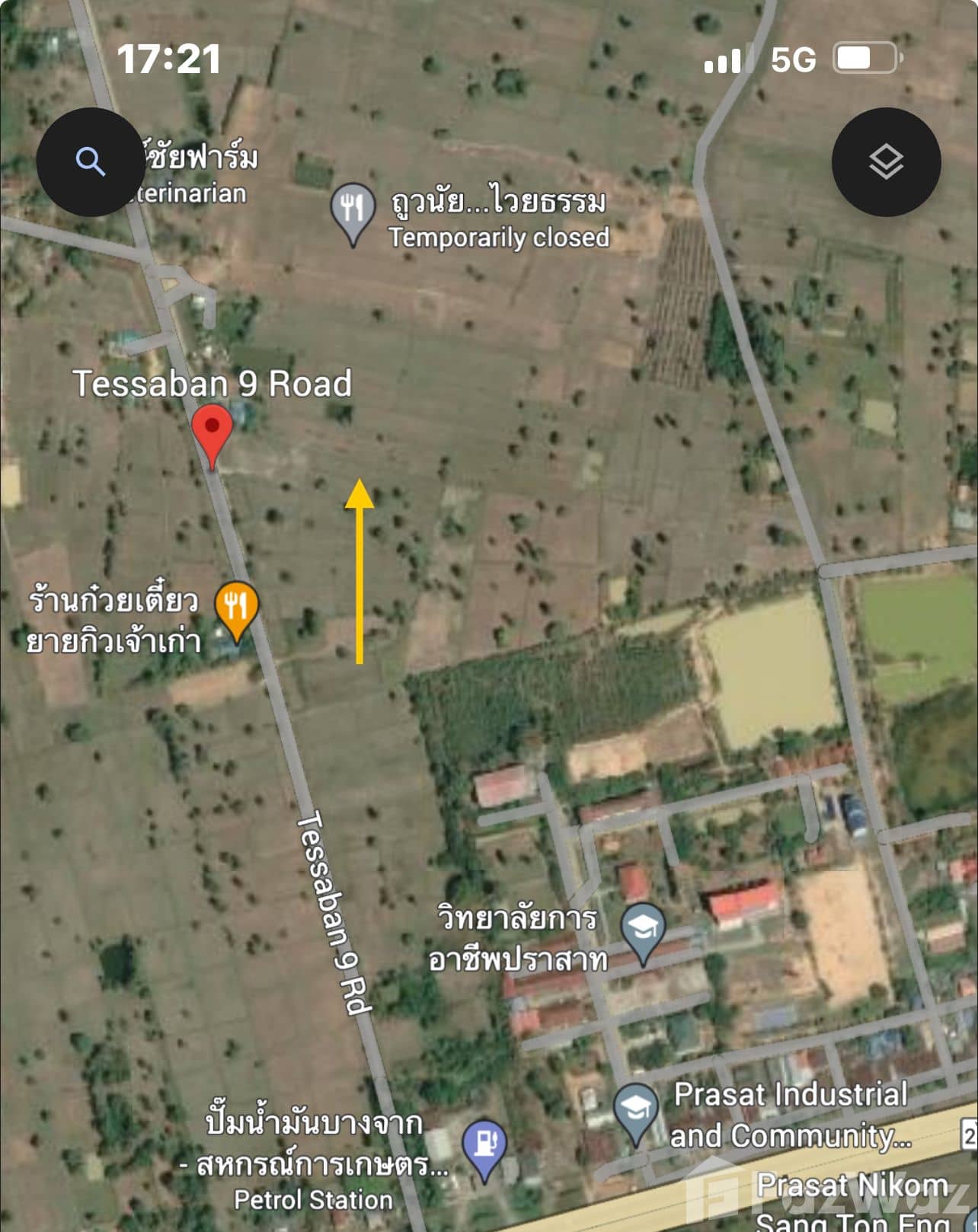978x1232 pixels.
Task: Tap the Petrol Station fuel marker
Action: coord(484,1144)
